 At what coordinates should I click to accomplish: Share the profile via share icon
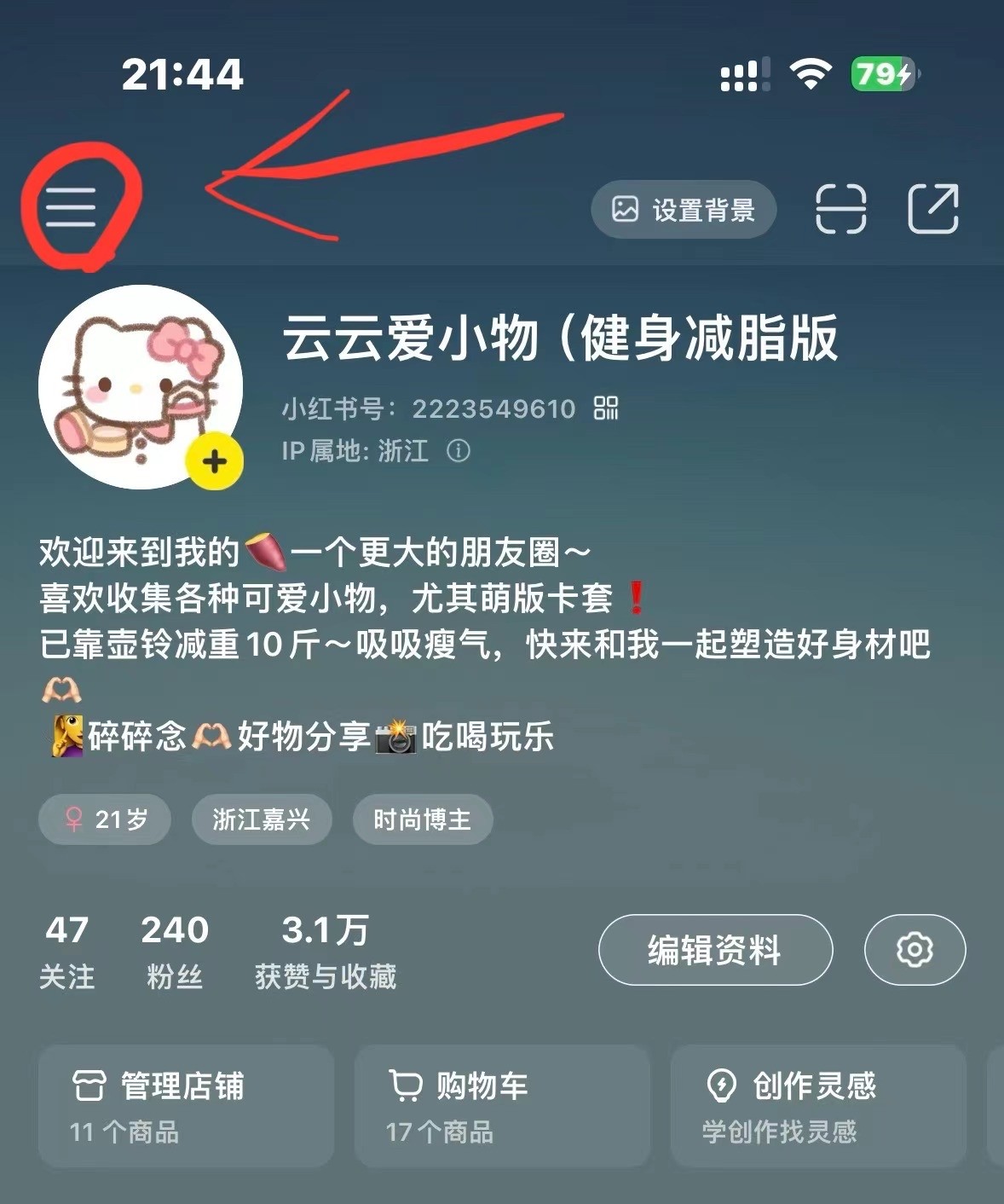pyautogui.click(x=933, y=209)
